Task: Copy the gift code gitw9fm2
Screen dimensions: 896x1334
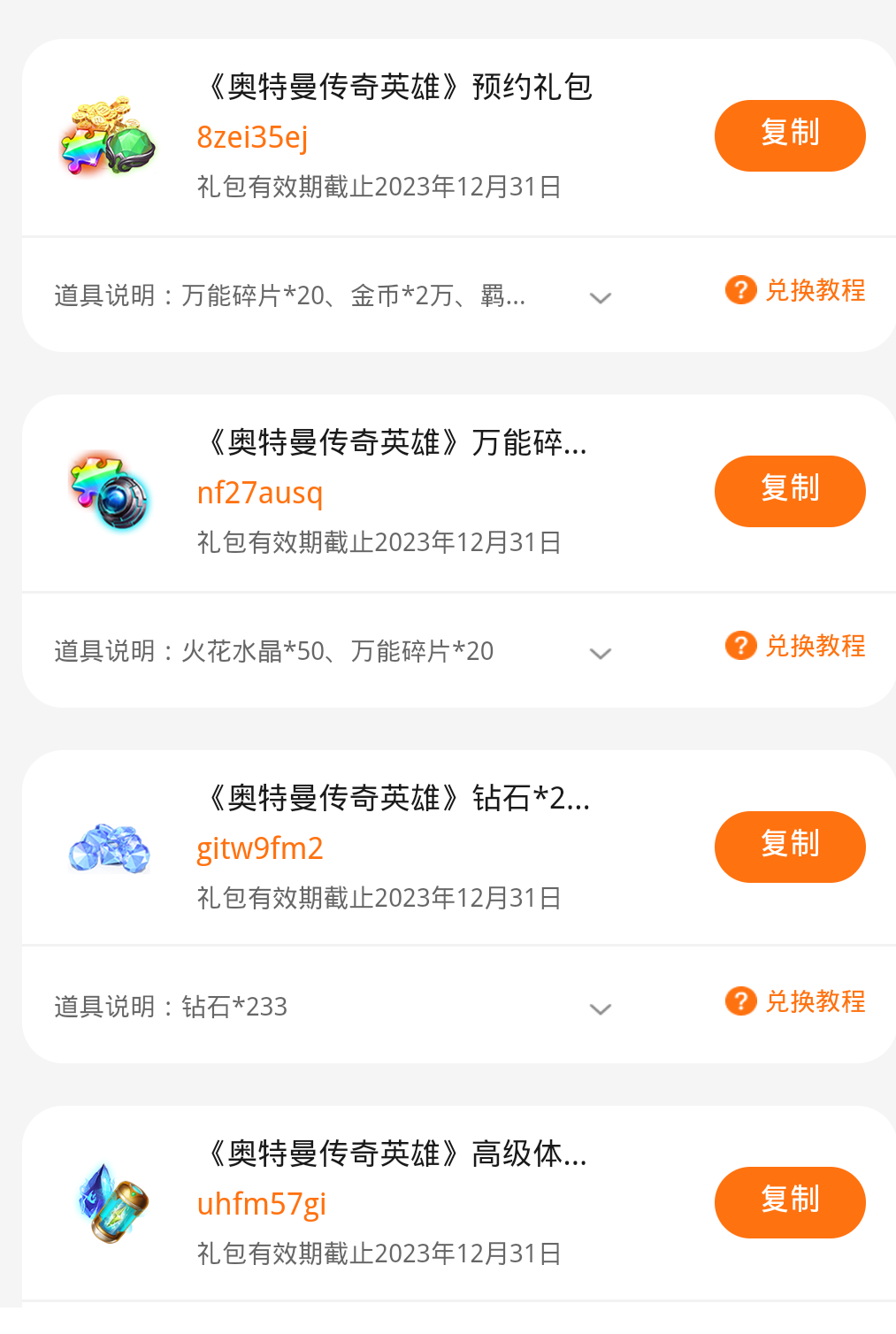Action: pyautogui.click(x=789, y=847)
